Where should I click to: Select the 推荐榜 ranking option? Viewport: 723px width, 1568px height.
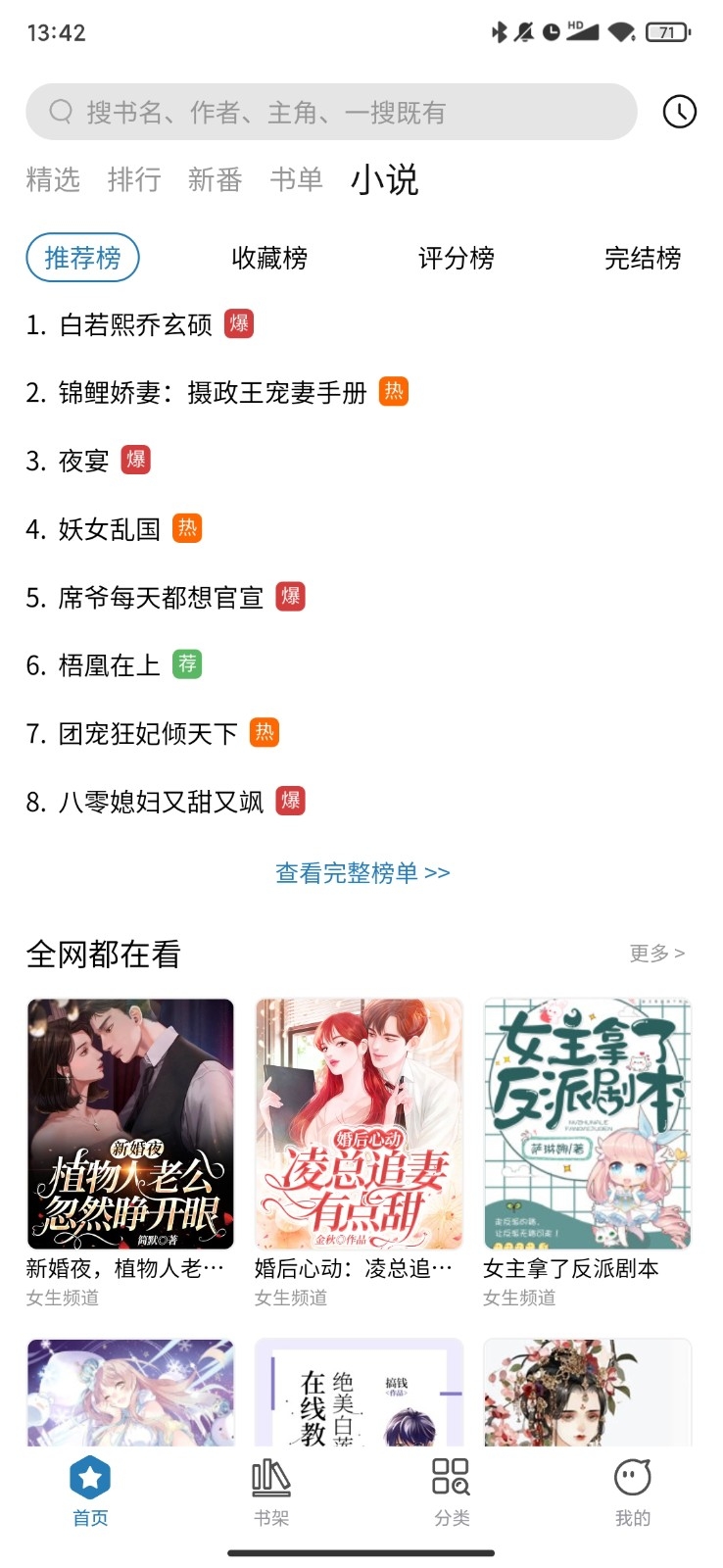pos(82,257)
